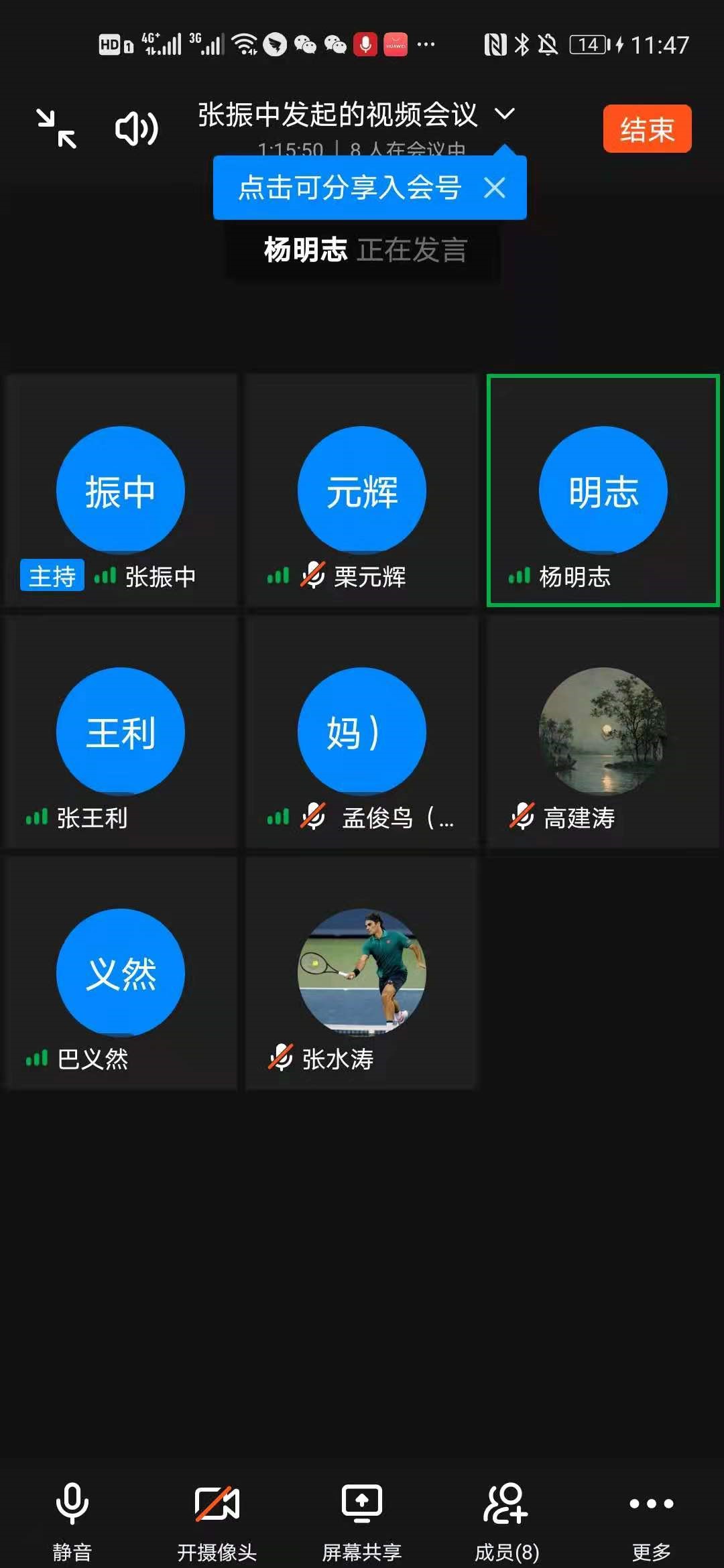Open 孟俊鸟's participant tile
Viewport: 724px width, 1568px height.
click(x=362, y=732)
